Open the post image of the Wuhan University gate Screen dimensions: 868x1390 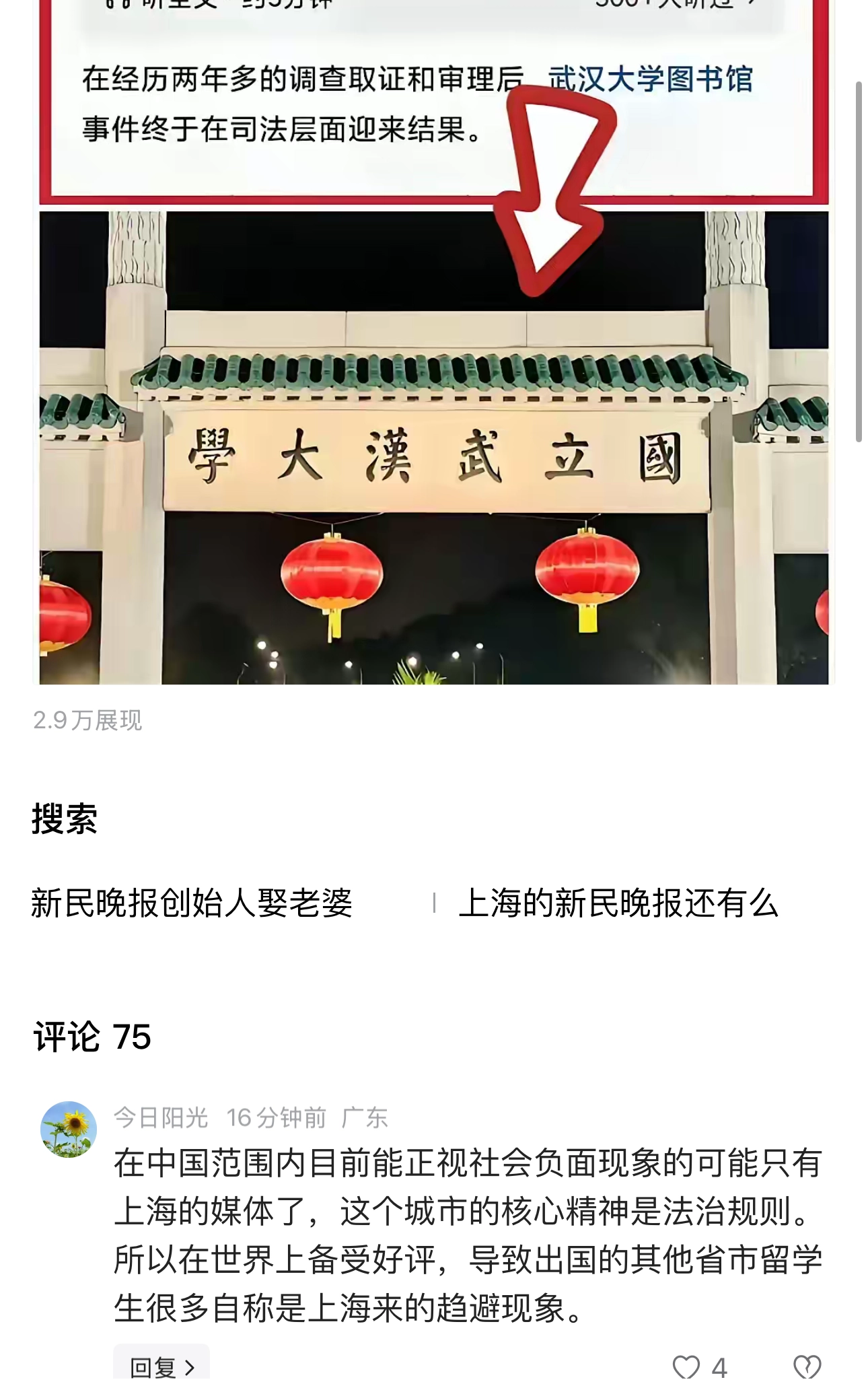[x=433, y=448]
